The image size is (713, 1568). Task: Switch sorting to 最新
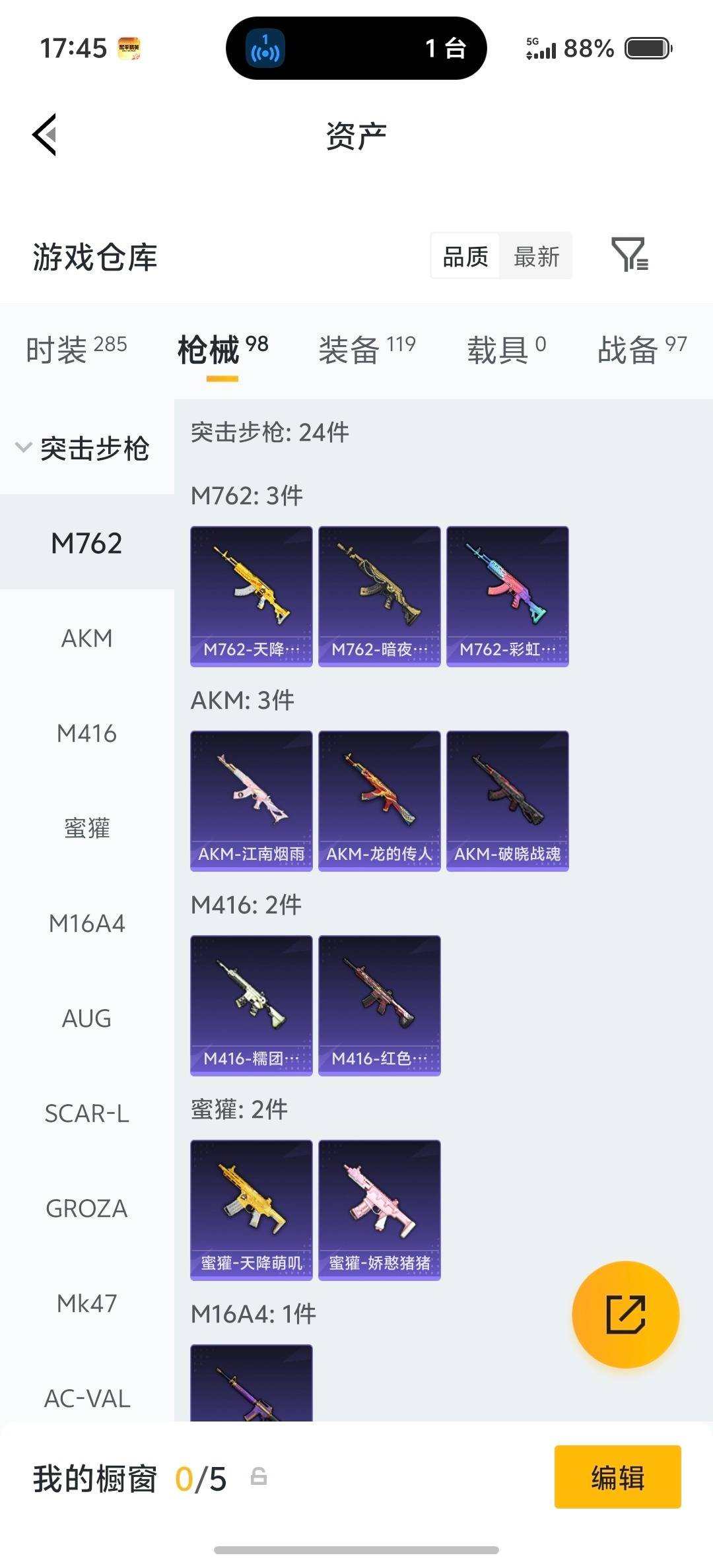pos(536,256)
